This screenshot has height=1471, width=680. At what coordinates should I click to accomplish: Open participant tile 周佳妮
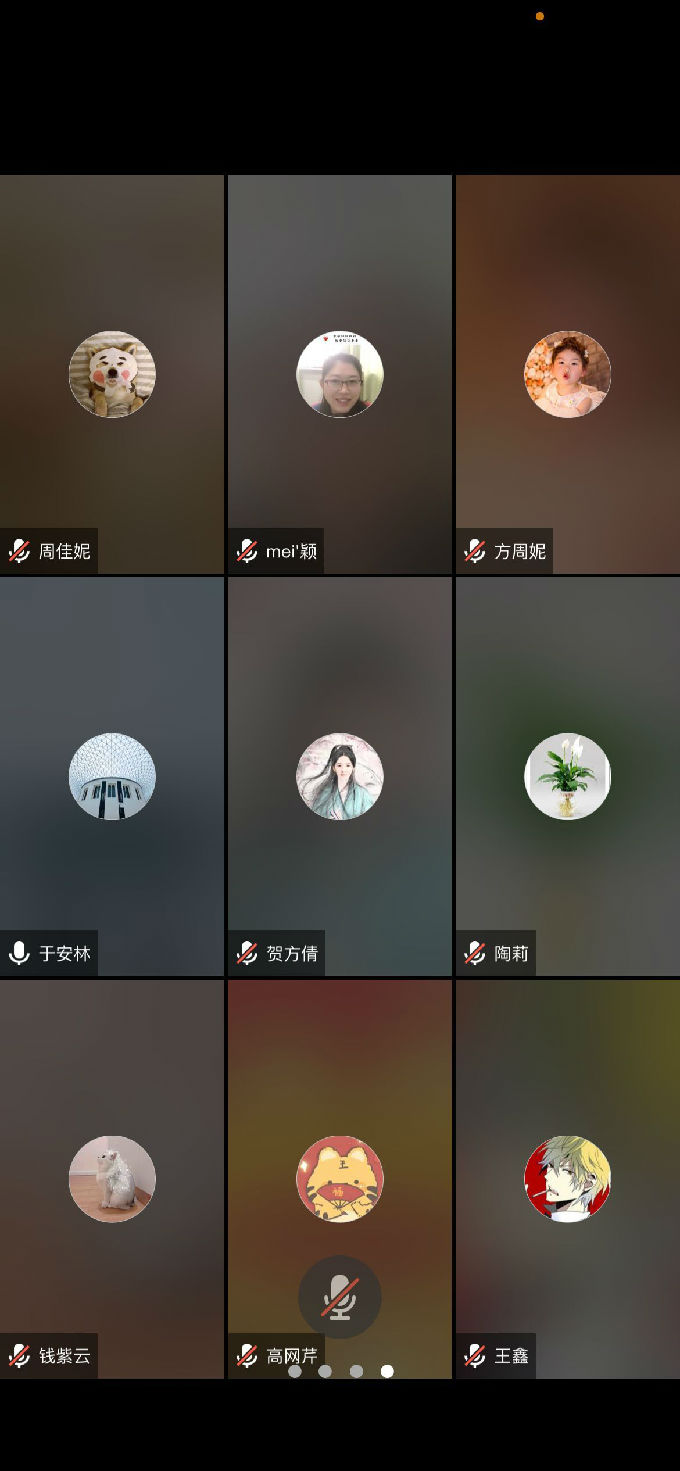point(112,375)
